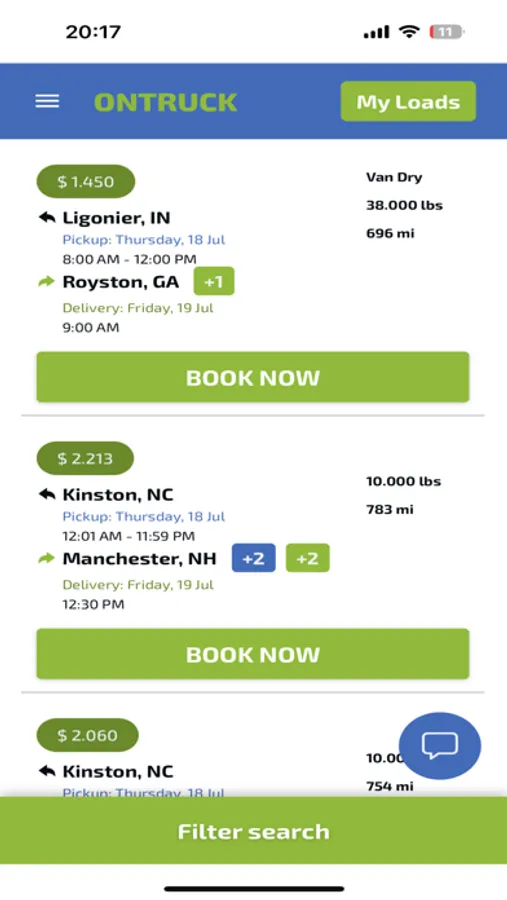The height and width of the screenshot is (900, 507).
Task: Open My Loads
Action: click(x=408, y=102)
